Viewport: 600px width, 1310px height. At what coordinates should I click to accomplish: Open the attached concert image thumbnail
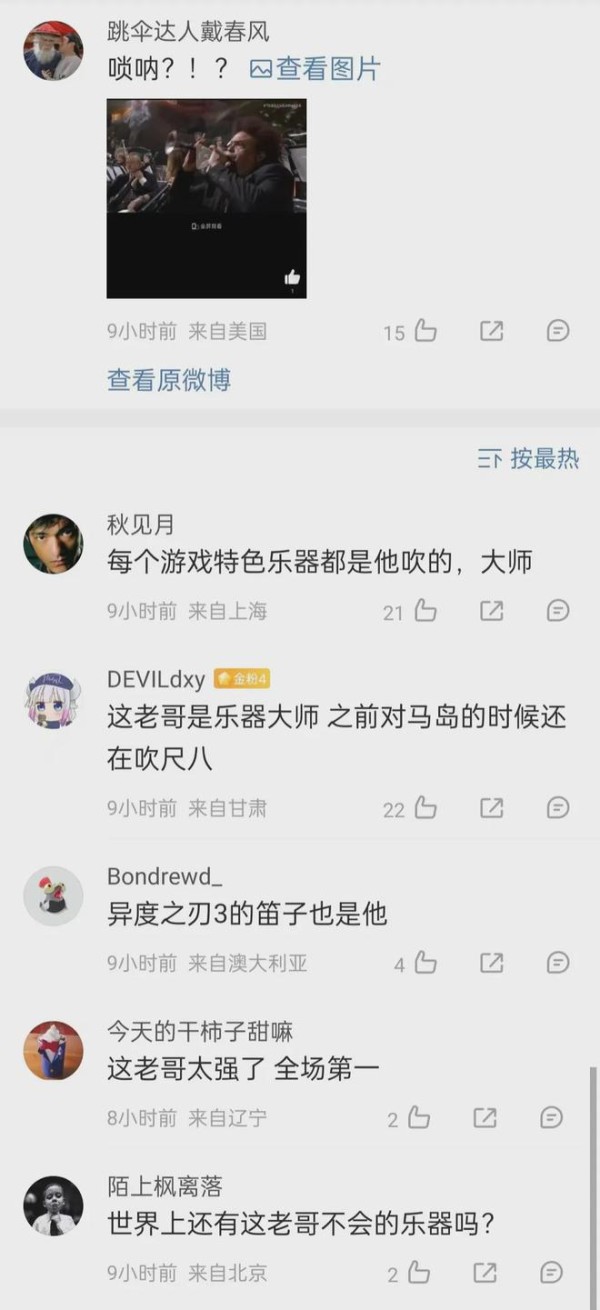tap(207, 198)
